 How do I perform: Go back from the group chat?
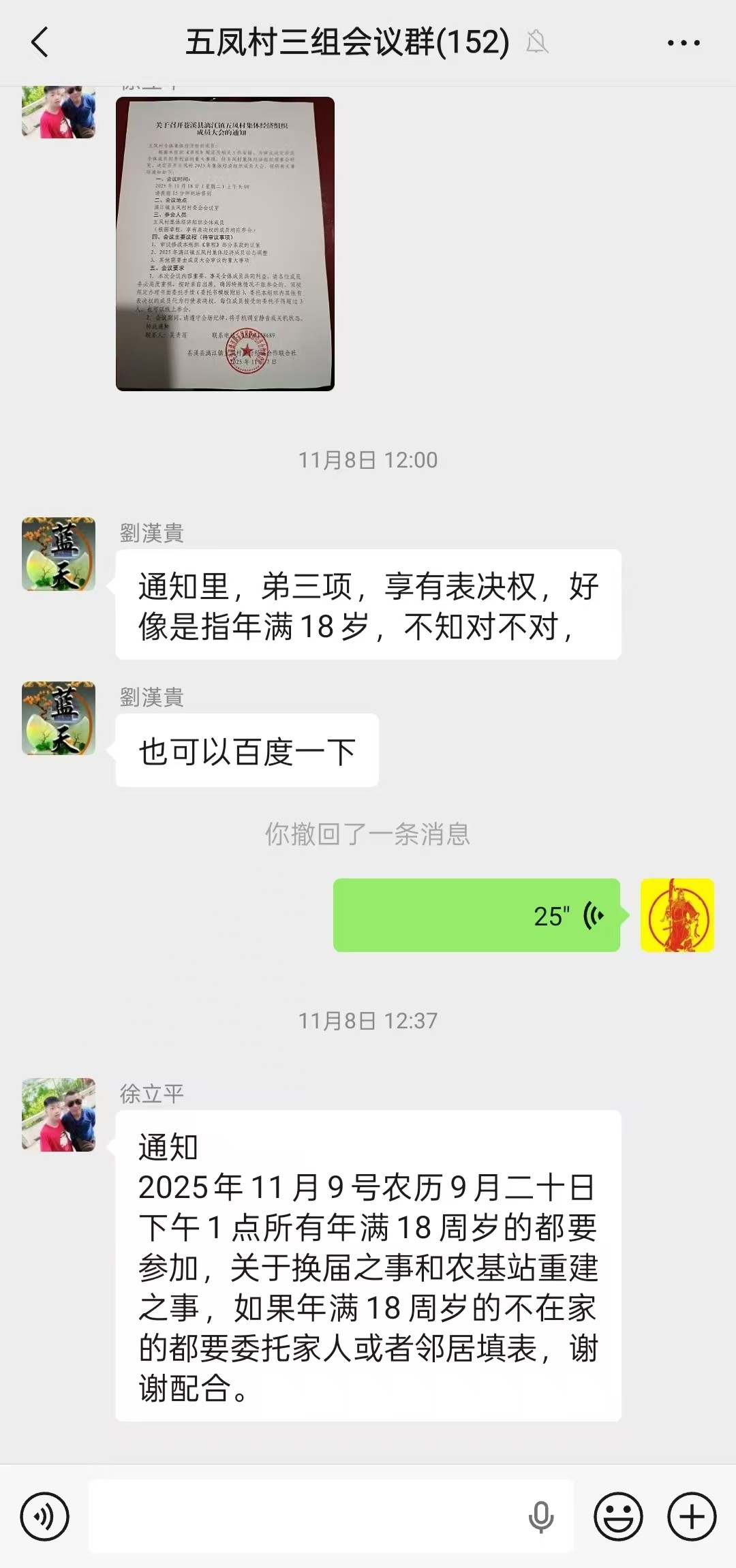pyautogui.click(x=40, y=42)
